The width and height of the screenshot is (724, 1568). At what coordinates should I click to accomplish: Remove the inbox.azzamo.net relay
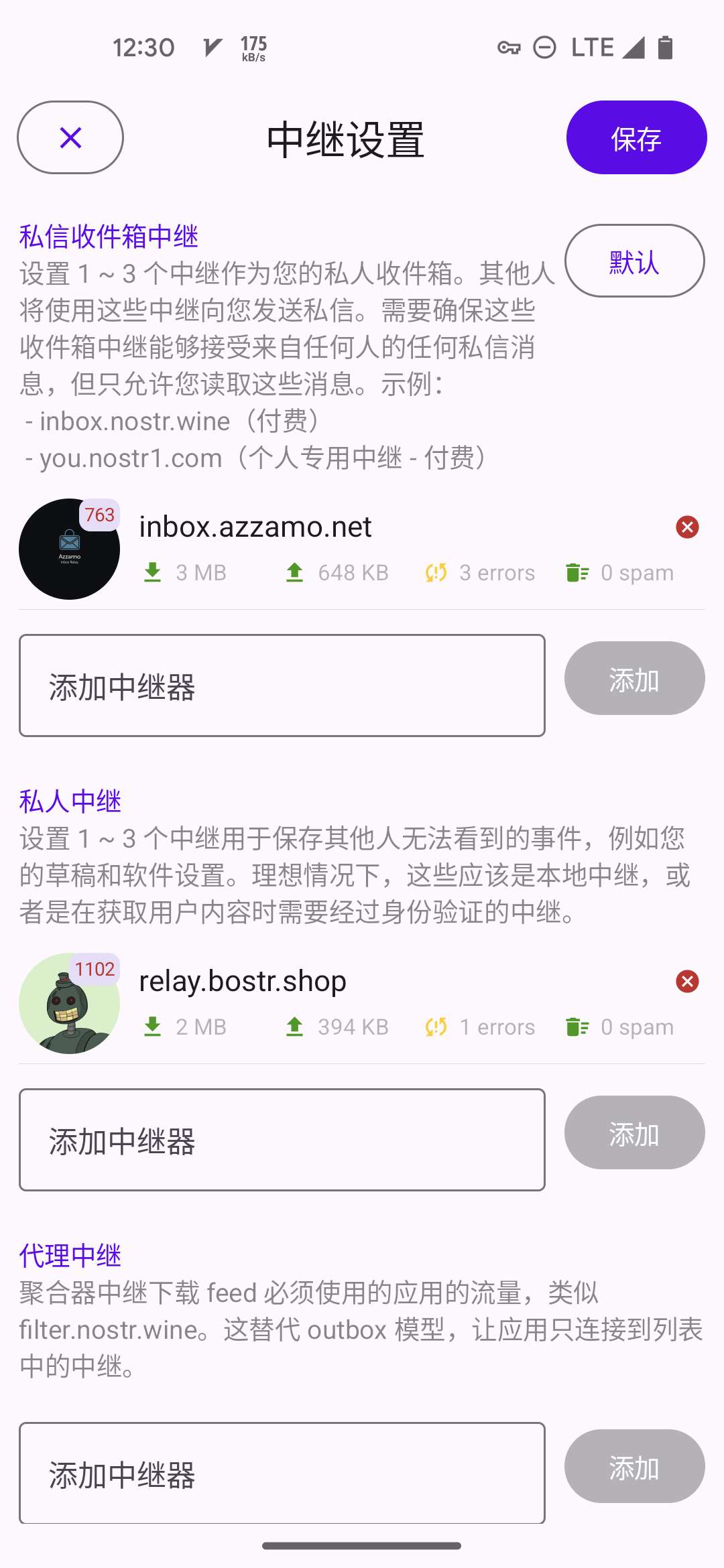pos(687,527)
